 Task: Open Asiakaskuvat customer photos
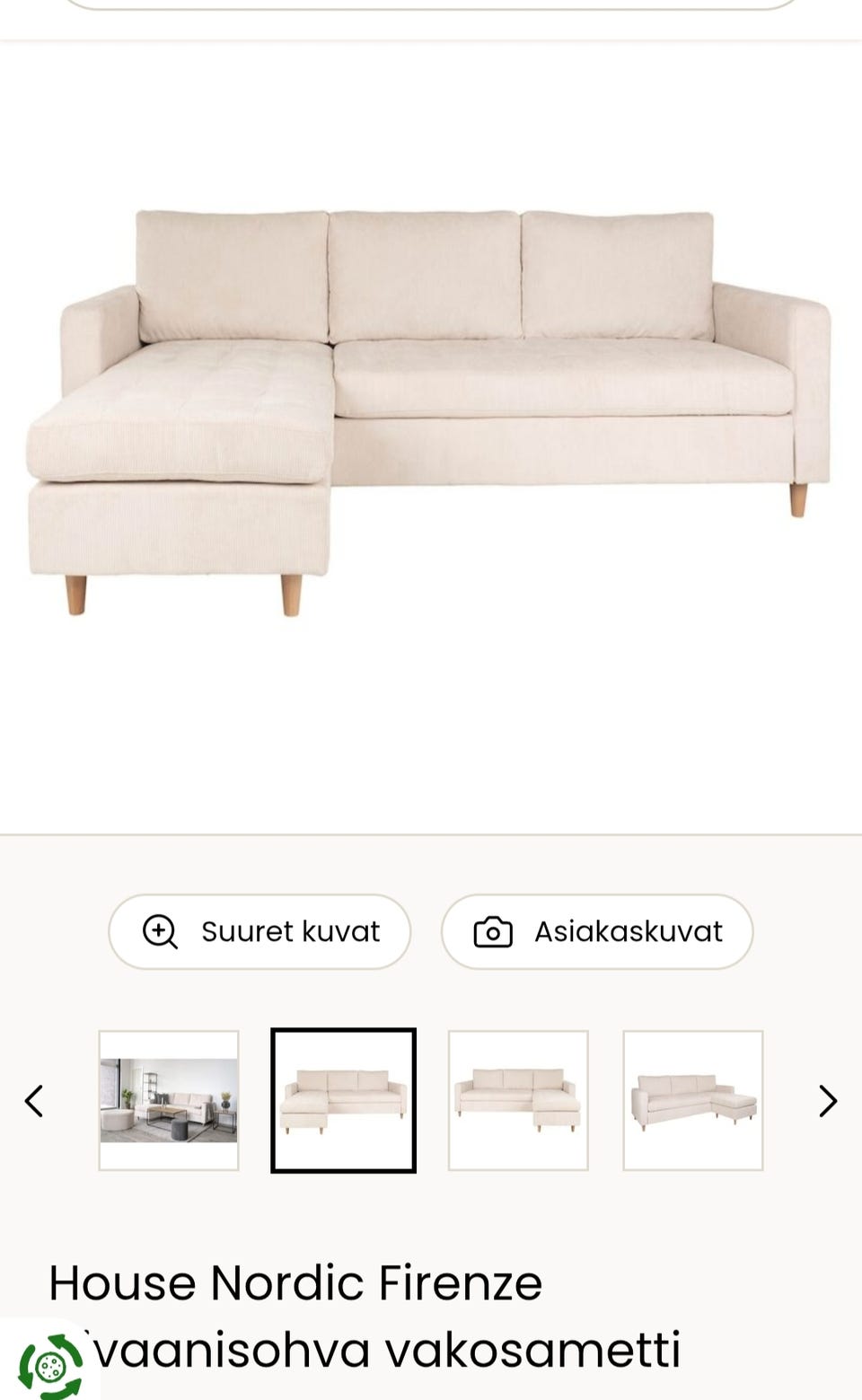click(x=597, y=931)
